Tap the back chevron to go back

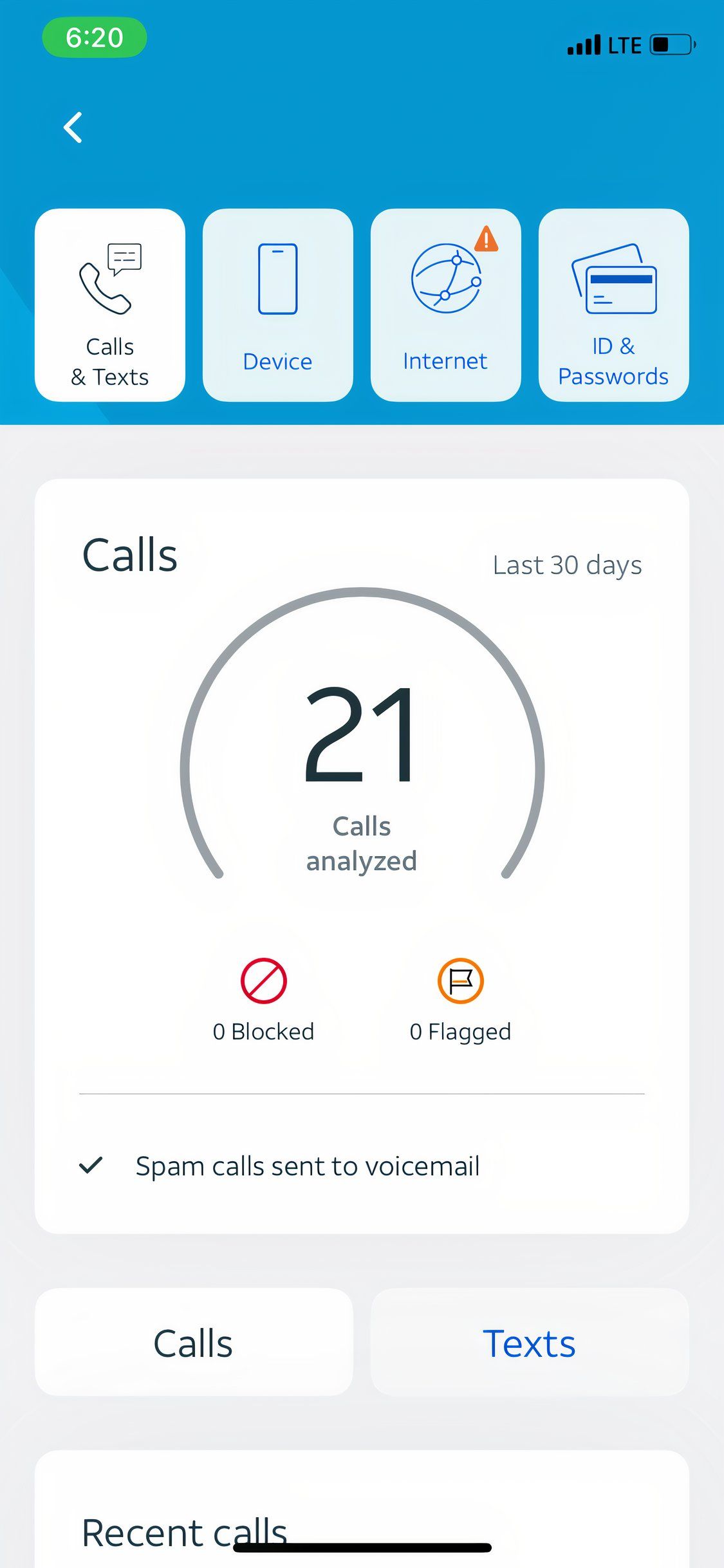click(x=73, y=127)
